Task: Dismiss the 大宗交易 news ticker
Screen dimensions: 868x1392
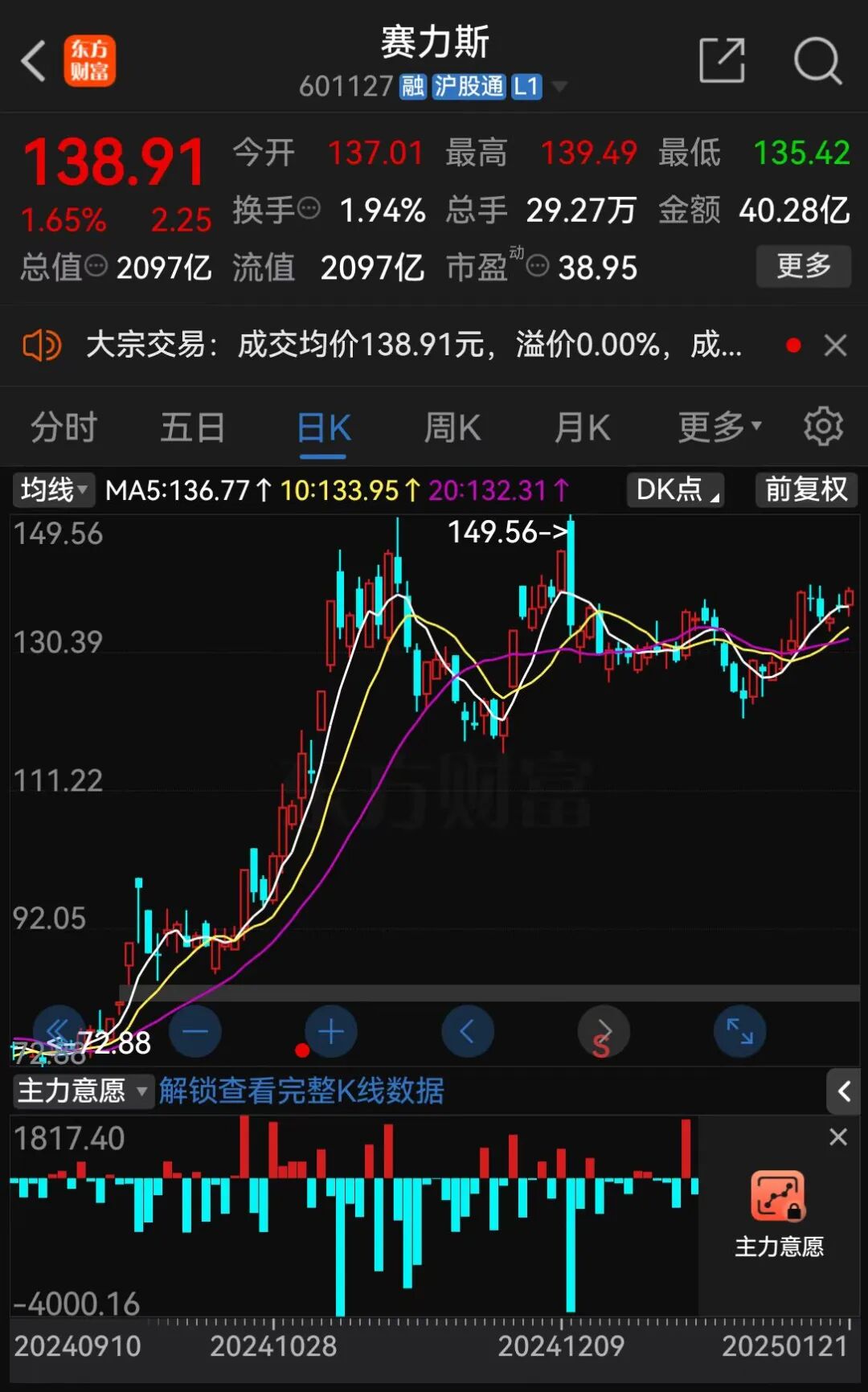Action: pyautogui.click(x=836, y=346)
